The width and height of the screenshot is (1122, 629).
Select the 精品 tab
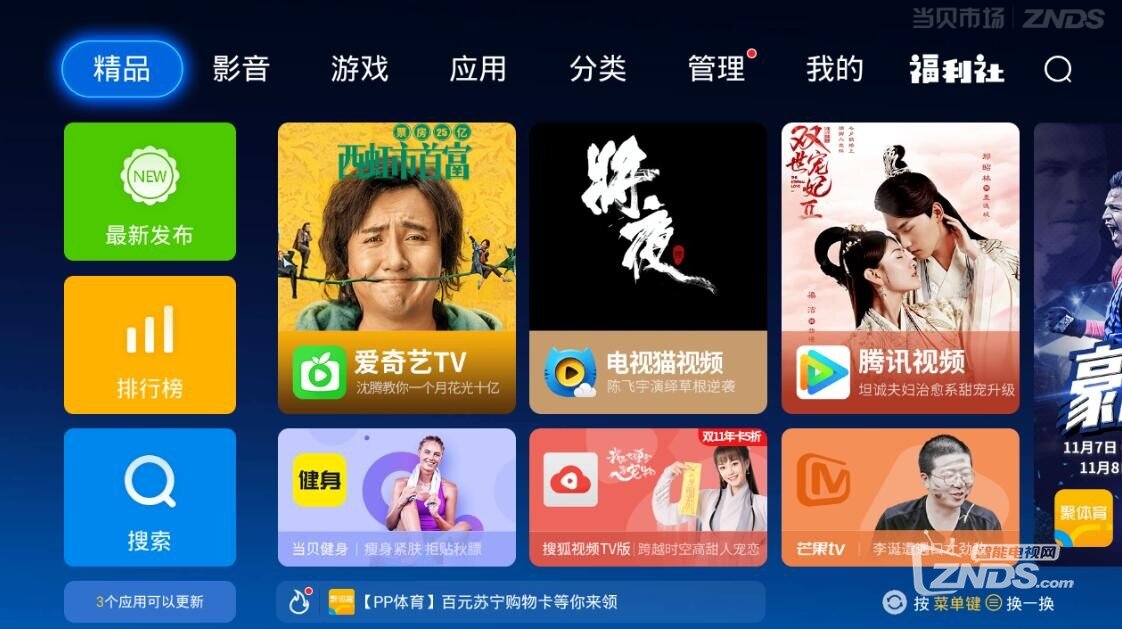pyautogui.click(x=122, y=69)
